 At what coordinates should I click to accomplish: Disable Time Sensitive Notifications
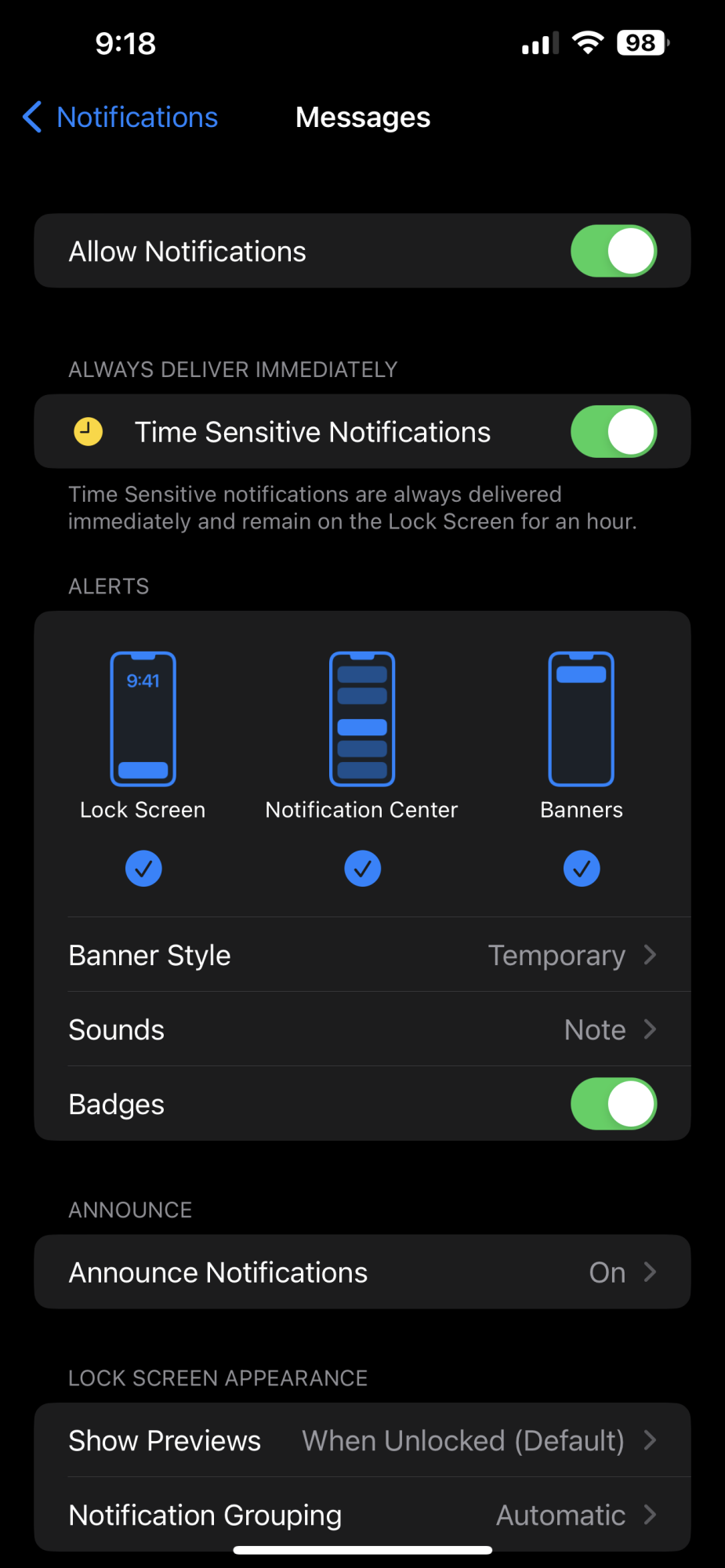pyautogui.click(x=613, y=432)
